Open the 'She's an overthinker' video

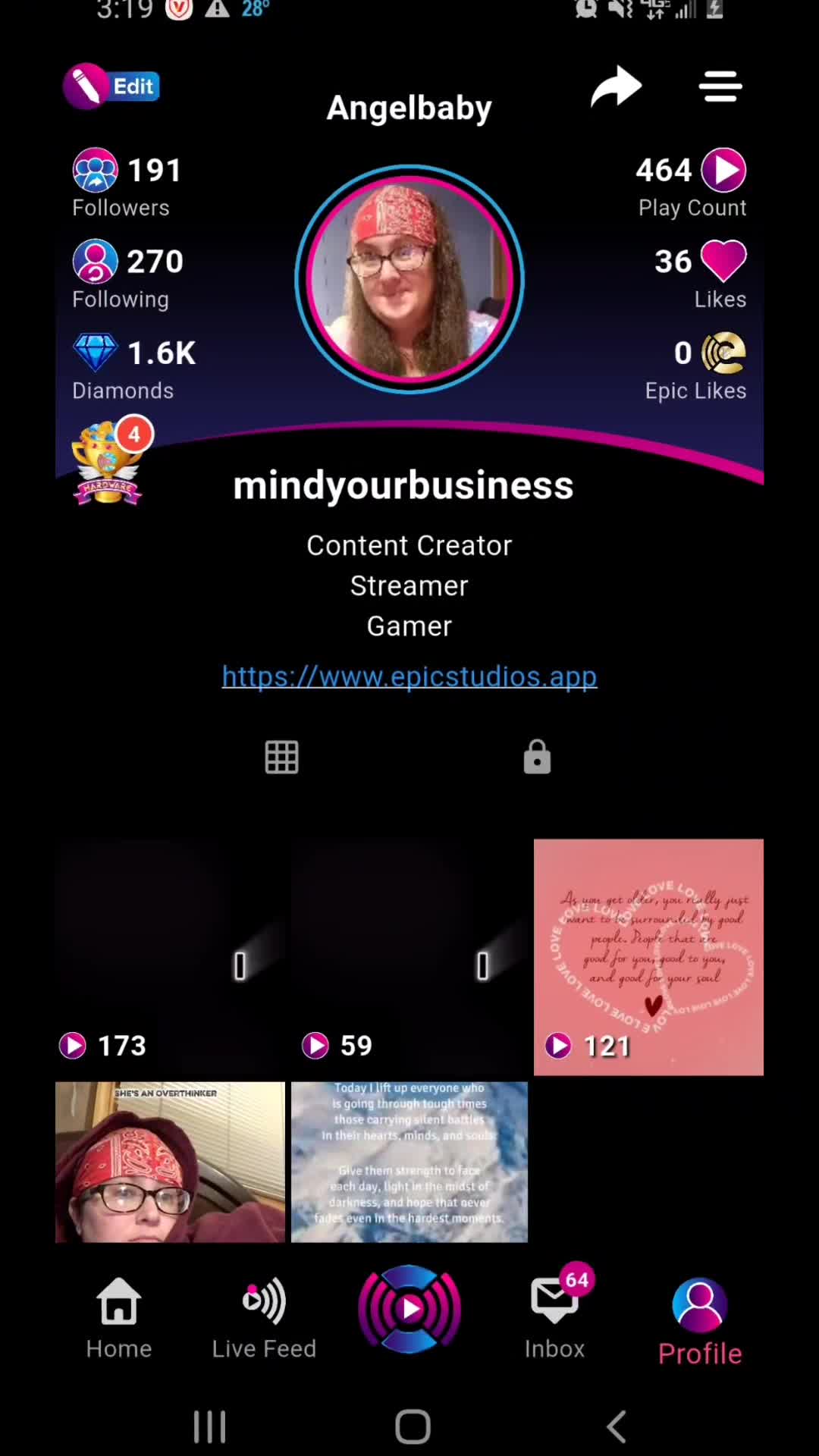[x=171, y=1162]
